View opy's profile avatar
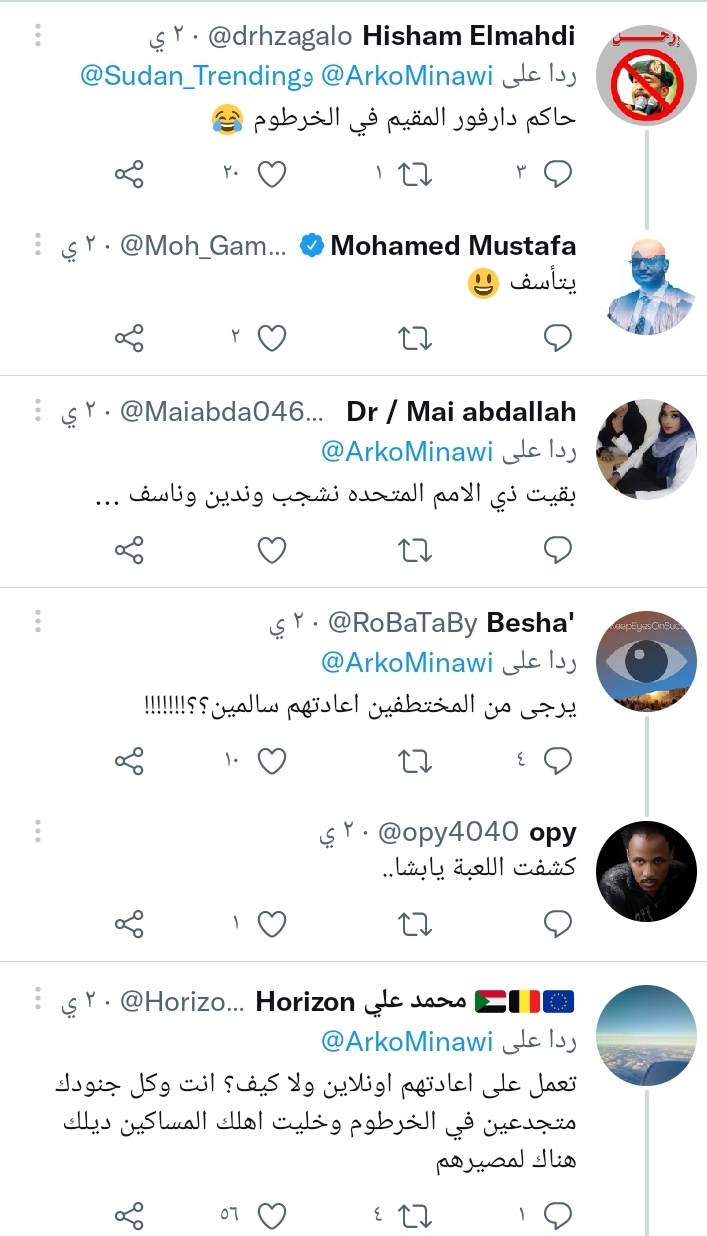Image resolution: width=707 pixels, height=1236 pixels. 646,870
